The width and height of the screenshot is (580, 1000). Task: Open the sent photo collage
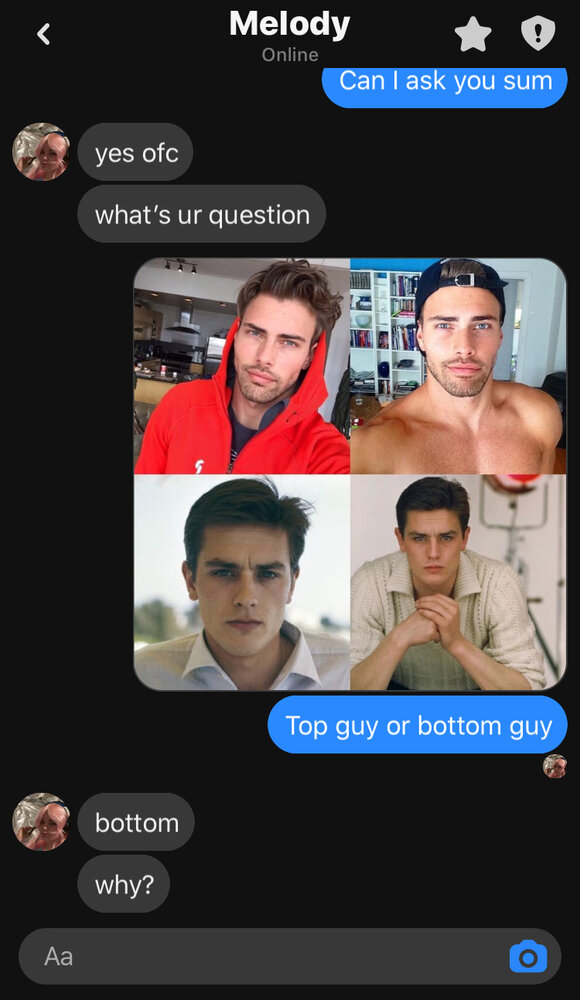350,474
